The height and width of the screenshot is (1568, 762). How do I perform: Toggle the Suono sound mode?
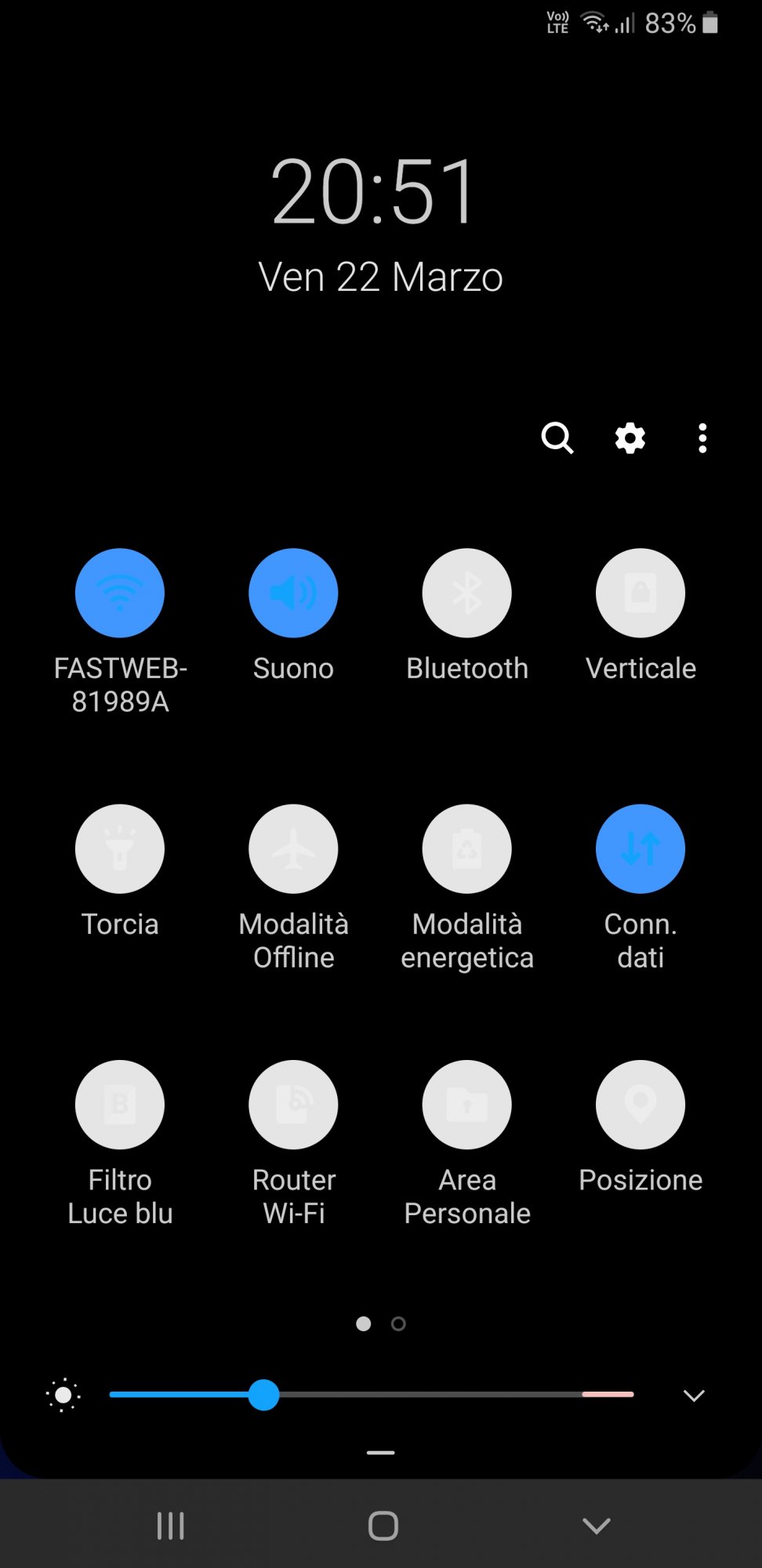[x=293, y=593]
